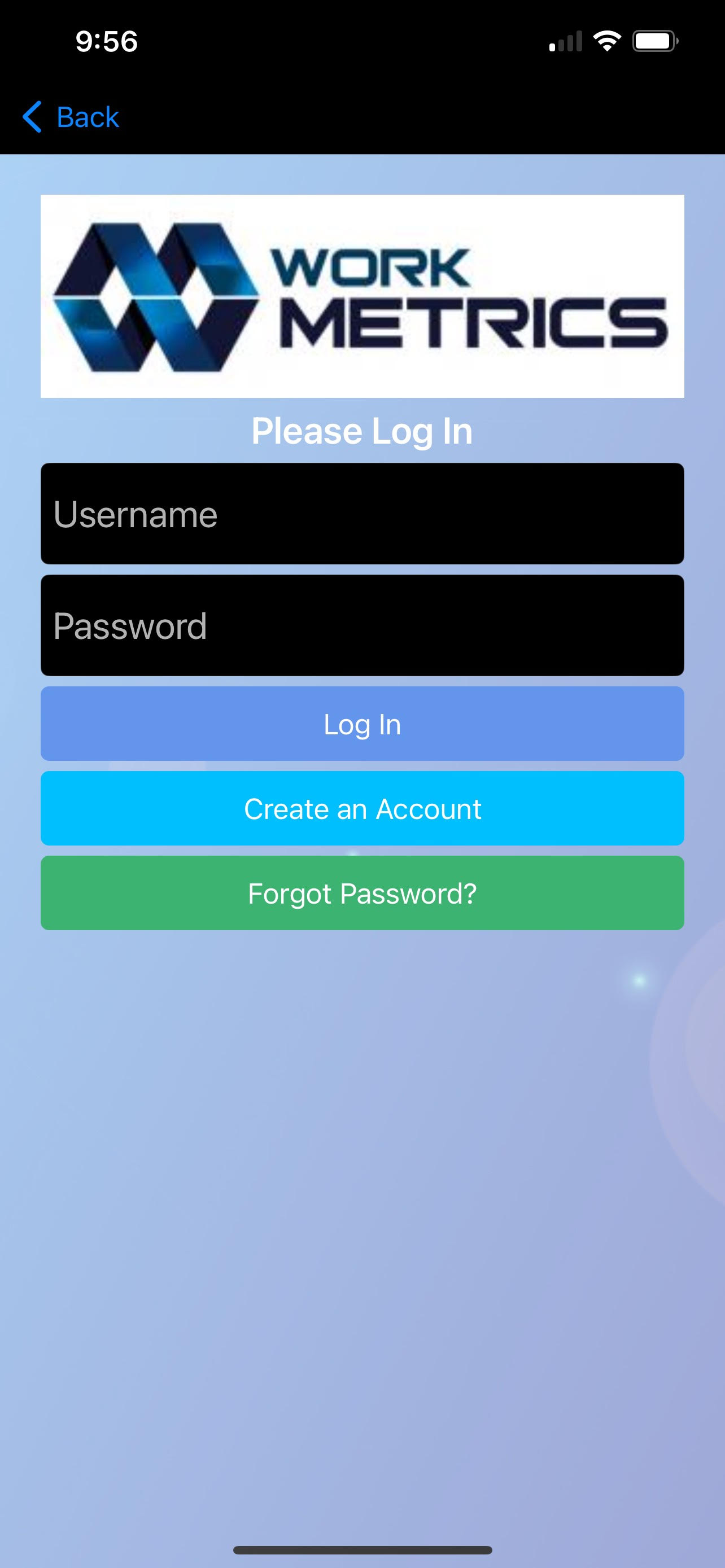Screen dimensions: 725x1568
Task: Go back to the previous screen
Action: pos(71,117)
